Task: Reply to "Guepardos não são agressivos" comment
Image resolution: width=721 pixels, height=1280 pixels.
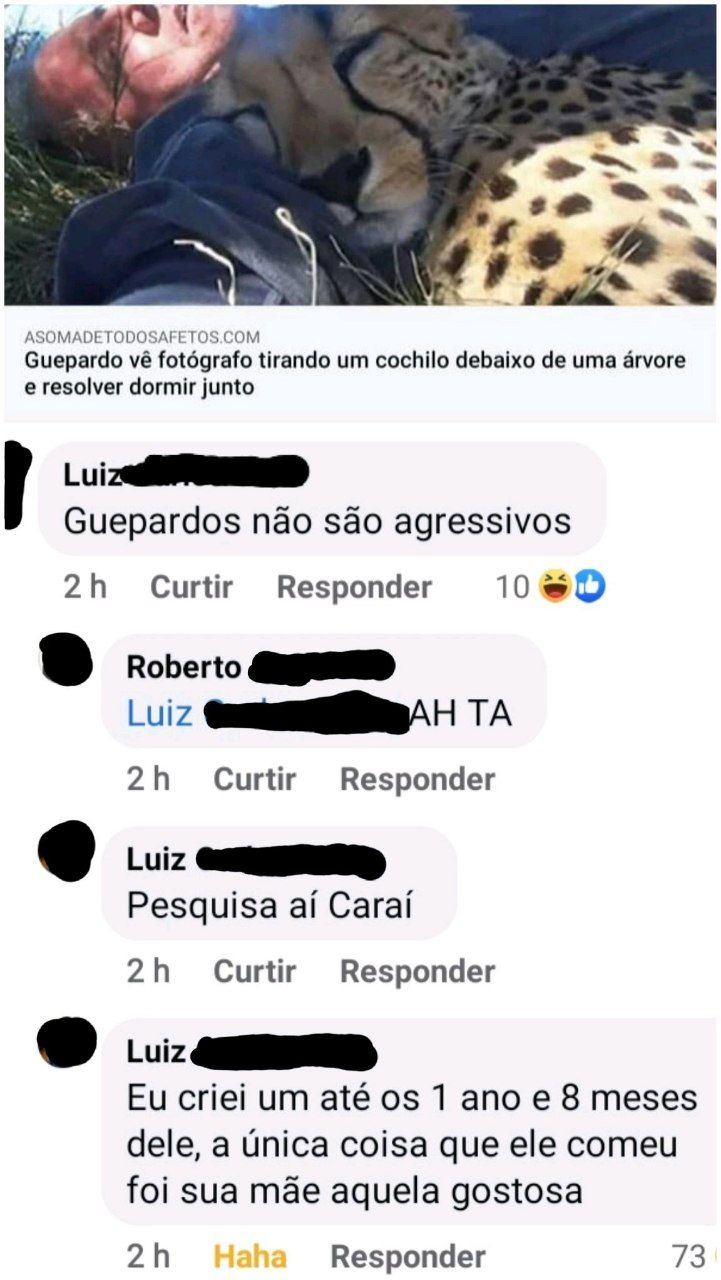Action: click(x=354, y=587)
